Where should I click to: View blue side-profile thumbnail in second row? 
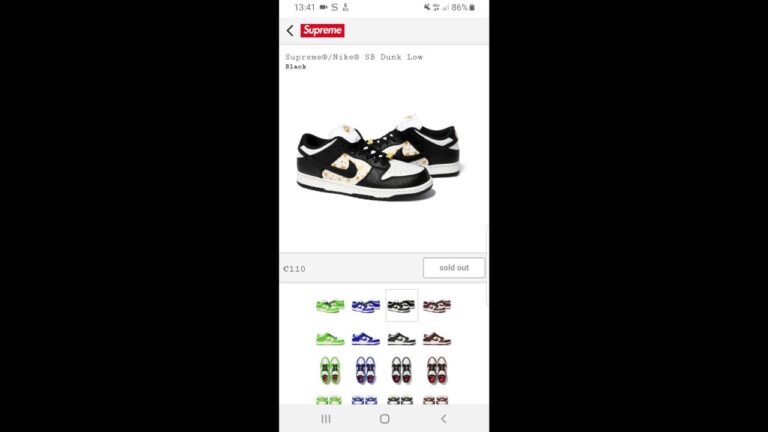(x=365, y=339)
